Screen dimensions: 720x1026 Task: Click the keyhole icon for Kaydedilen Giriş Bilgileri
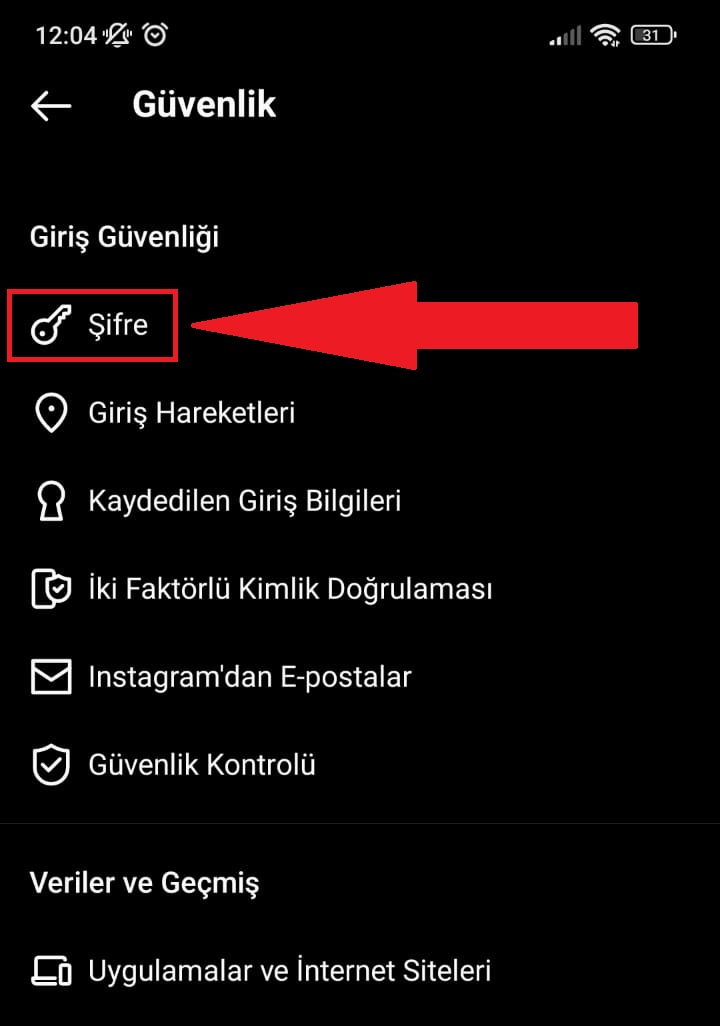click(x=50, y=499)
